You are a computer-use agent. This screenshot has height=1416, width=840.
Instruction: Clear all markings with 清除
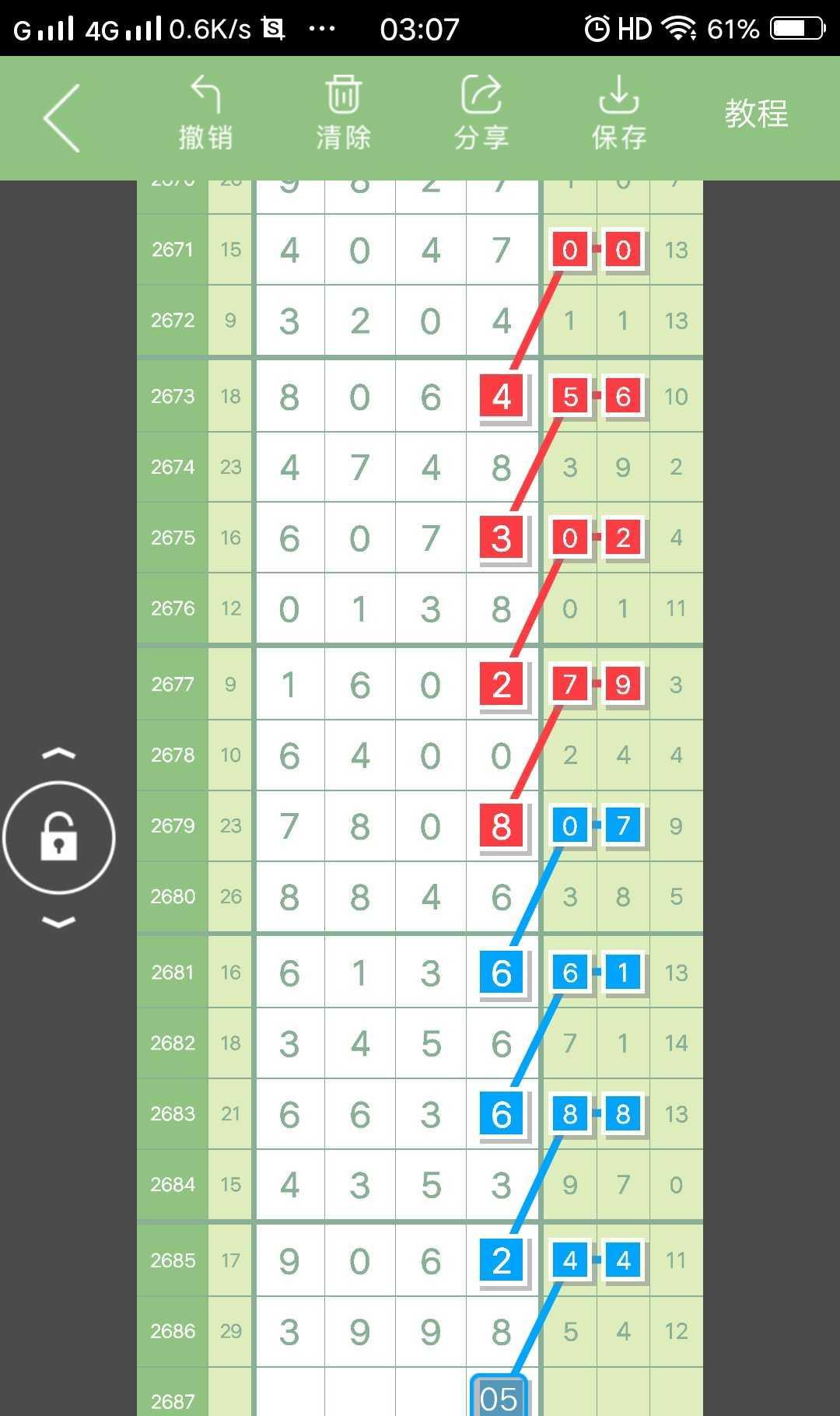pyautogui.click(x=343, y=114)
